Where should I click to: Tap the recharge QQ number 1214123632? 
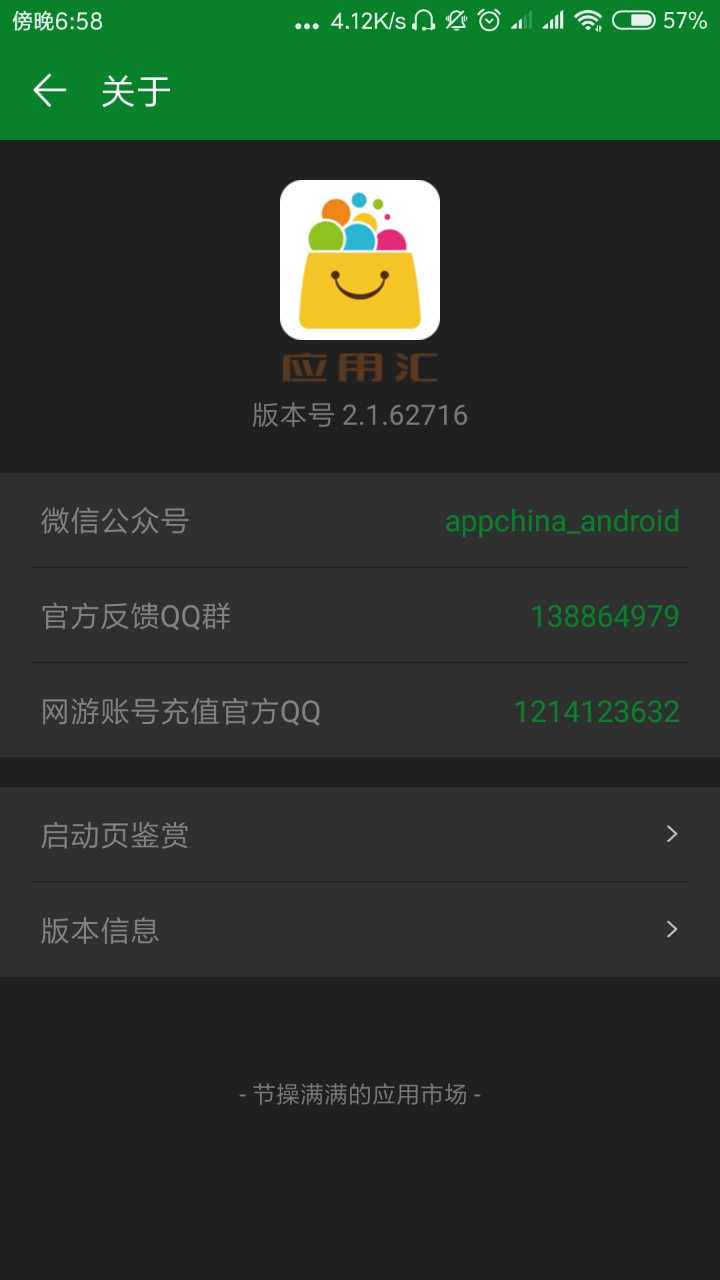(596, 711)
